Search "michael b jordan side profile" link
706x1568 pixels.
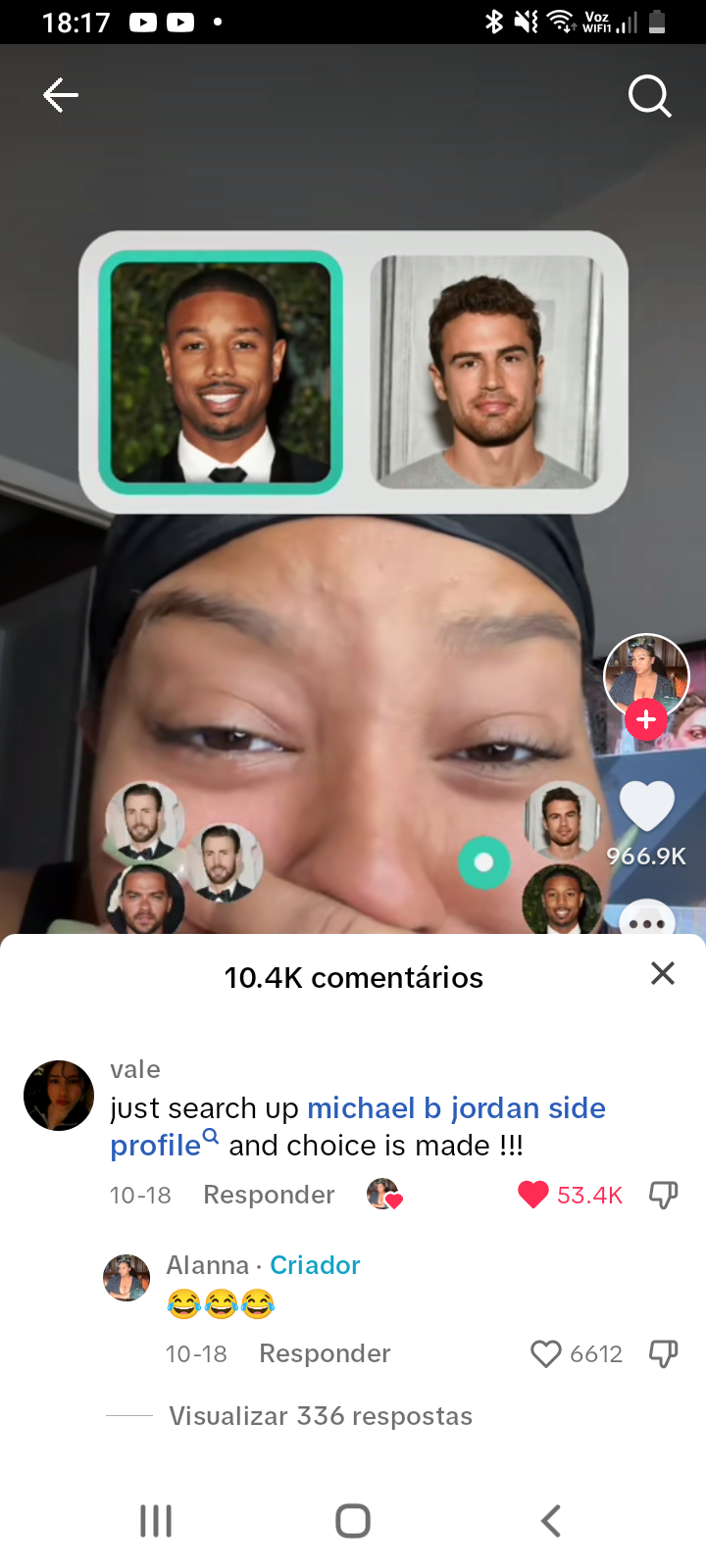[x=358, y=1126]
